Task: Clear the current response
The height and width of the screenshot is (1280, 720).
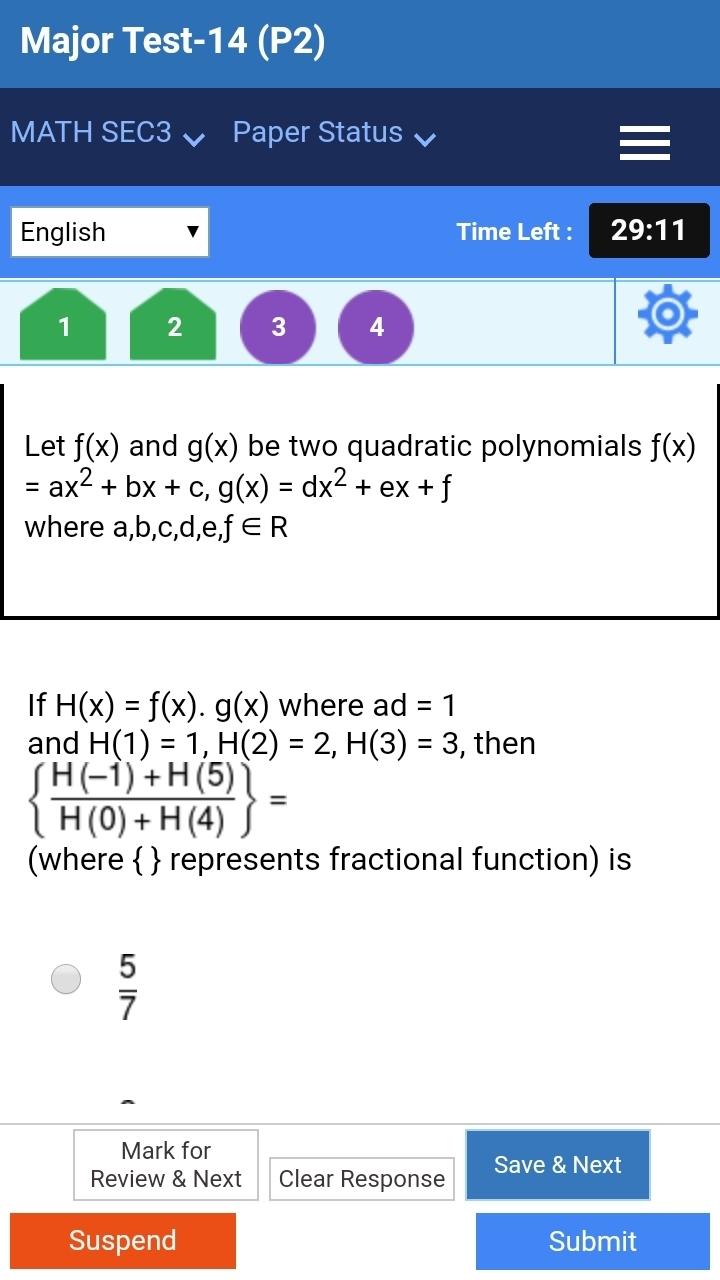Action: 361,1178
